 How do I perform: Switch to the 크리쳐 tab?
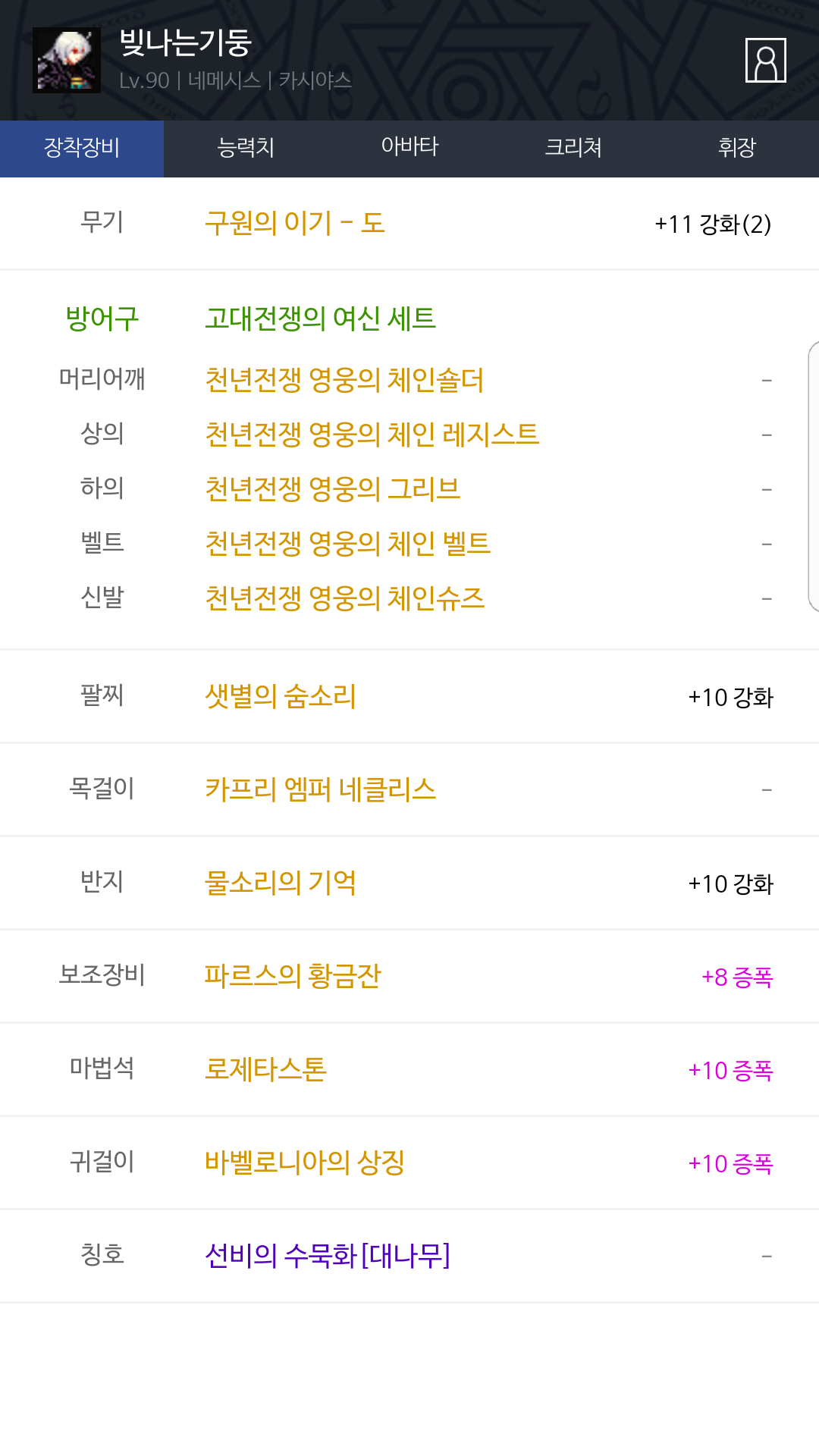573,149
